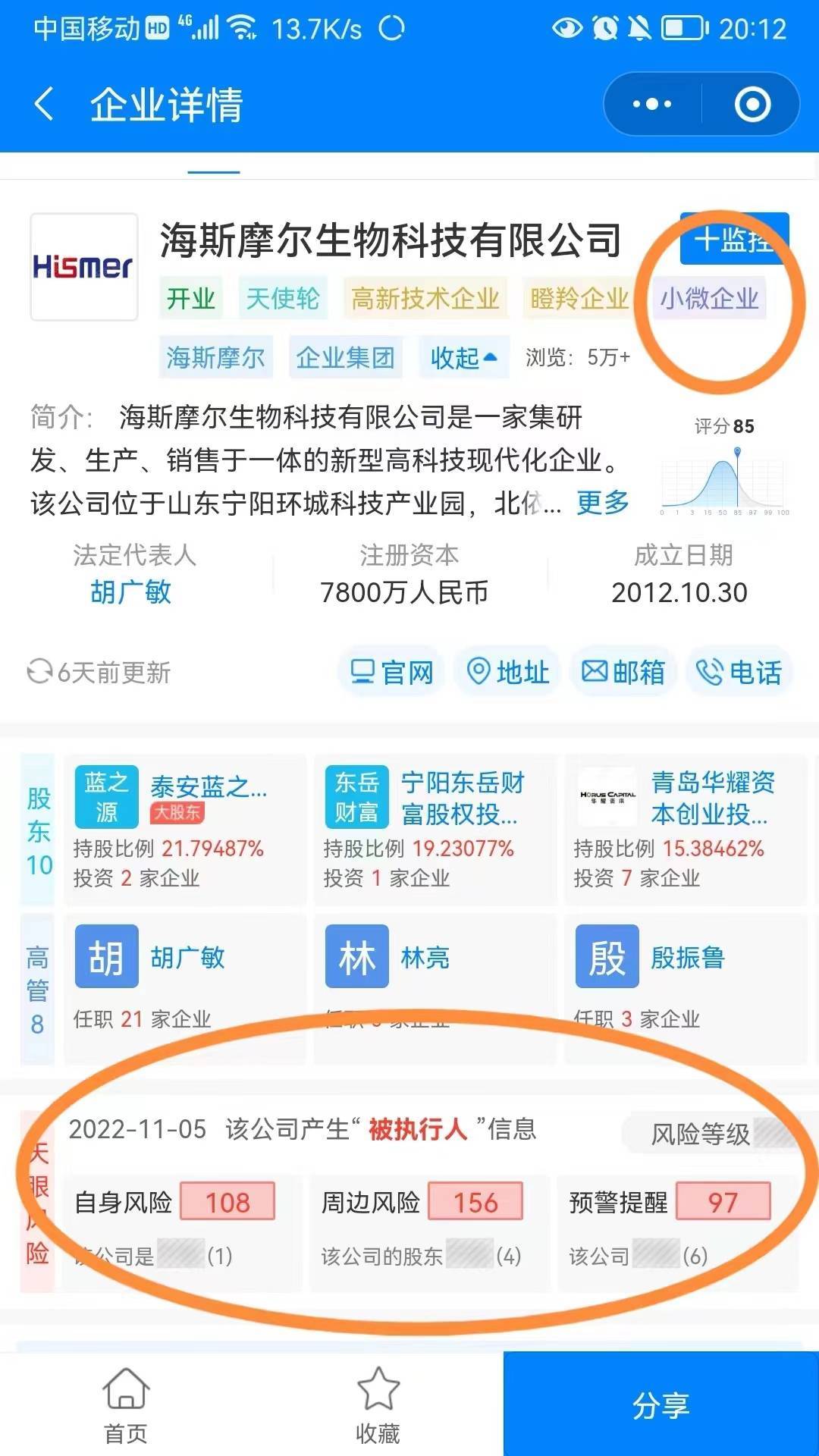The image size is (819, 1456).
Task: Open shareholder 宁阳东岳财富股权投... card
Action: pos(435,830)
